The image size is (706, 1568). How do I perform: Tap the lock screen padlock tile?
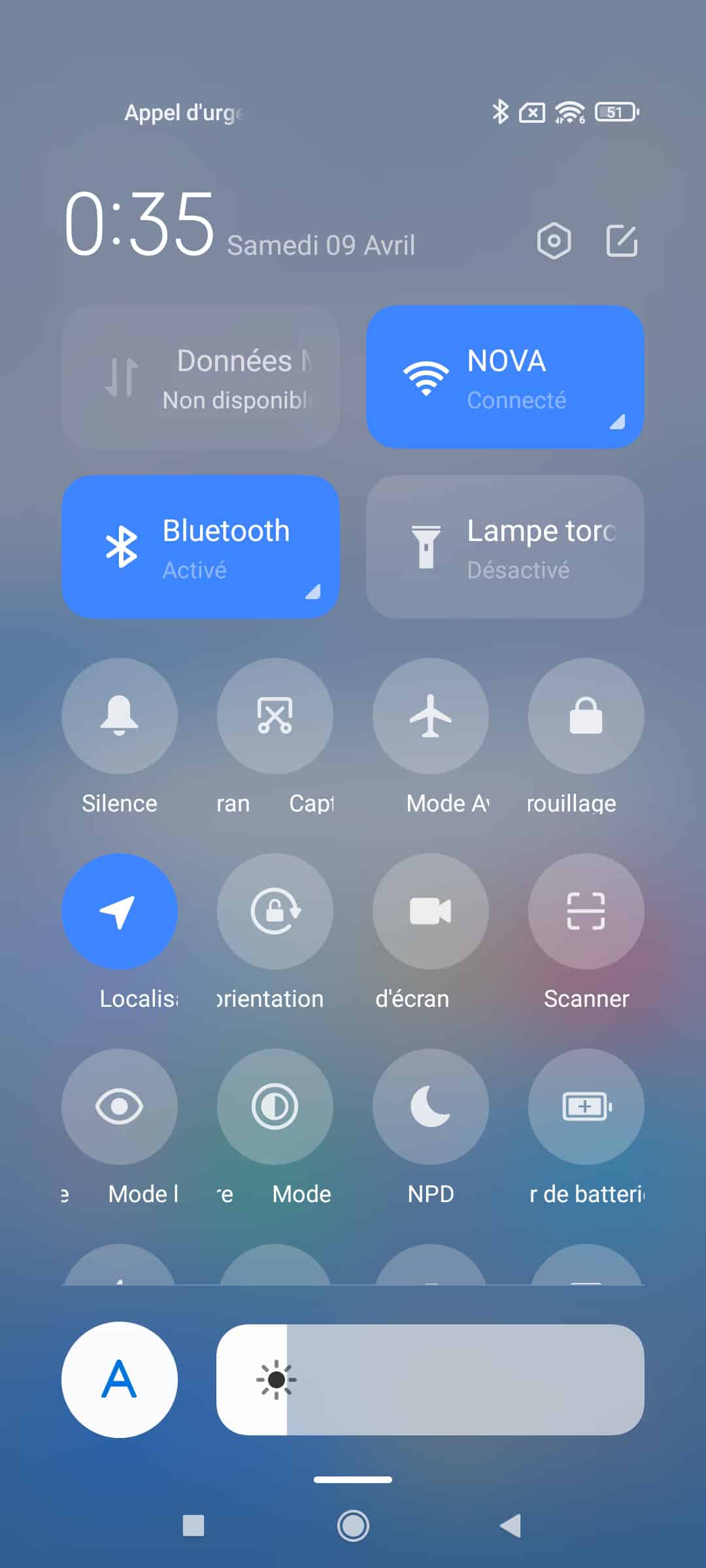[586, 716]
